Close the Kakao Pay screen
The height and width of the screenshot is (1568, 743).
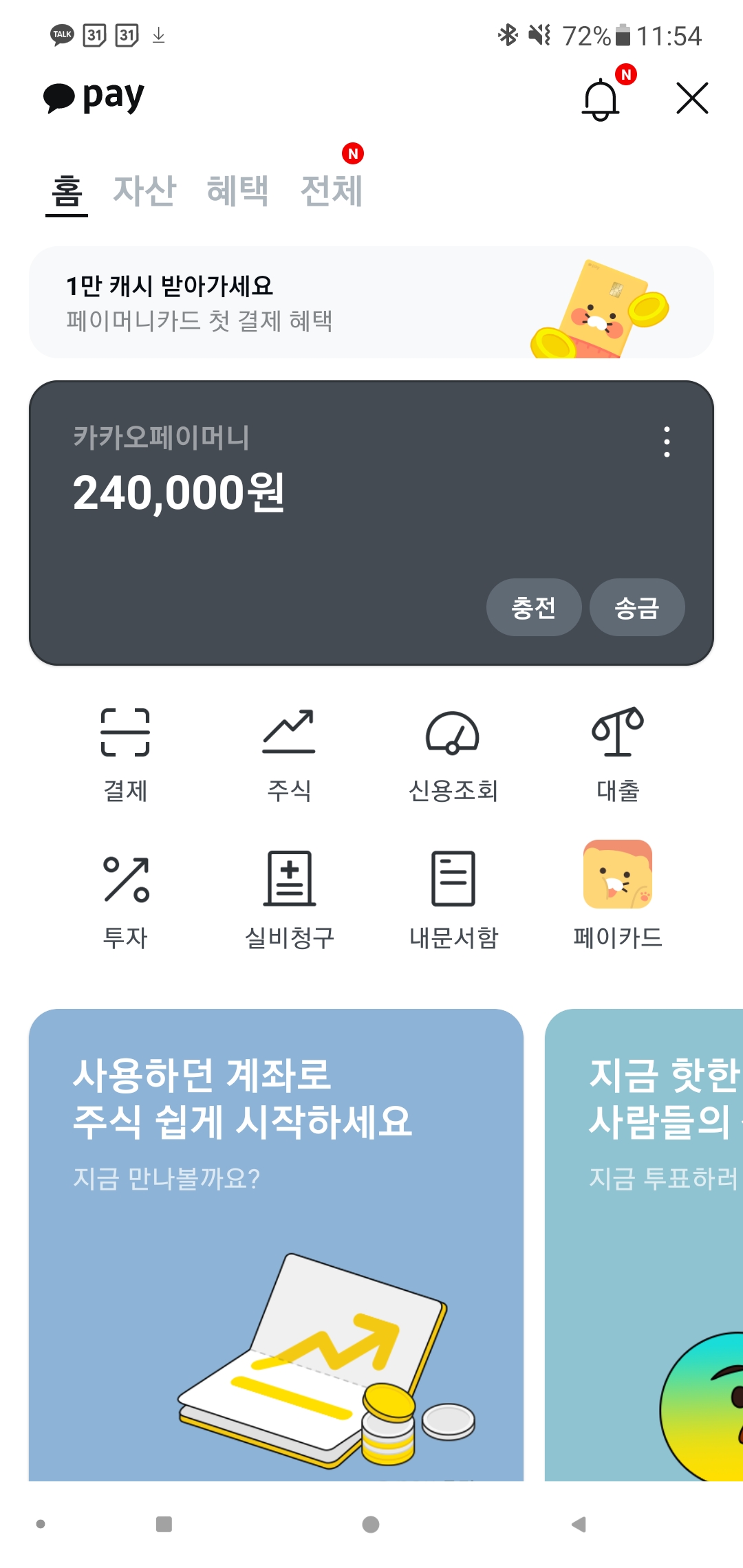pos(691,98)
